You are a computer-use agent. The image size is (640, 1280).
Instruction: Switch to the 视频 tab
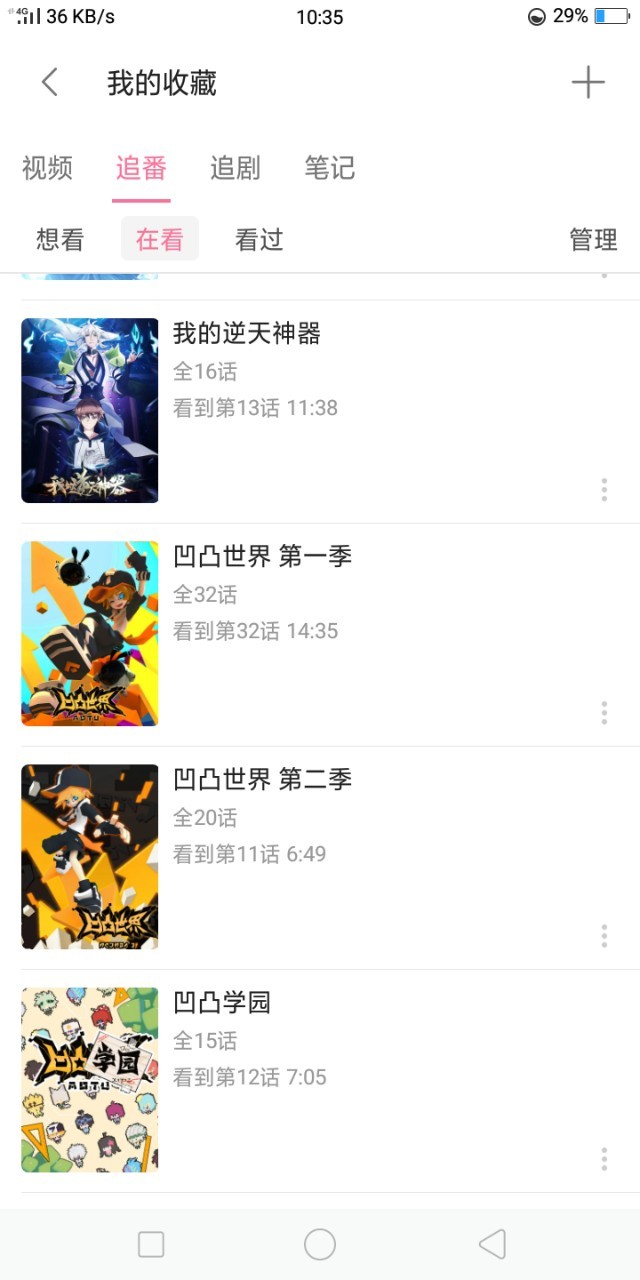[47, 168]
